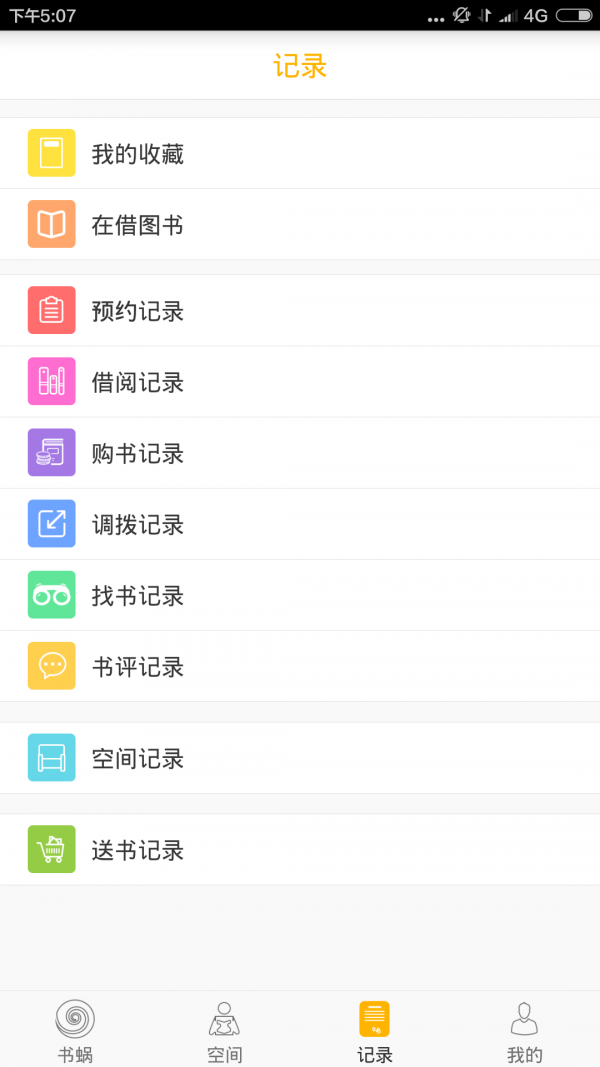
Task: Switch to the 我的 tab
Action: coord(525,1030)
